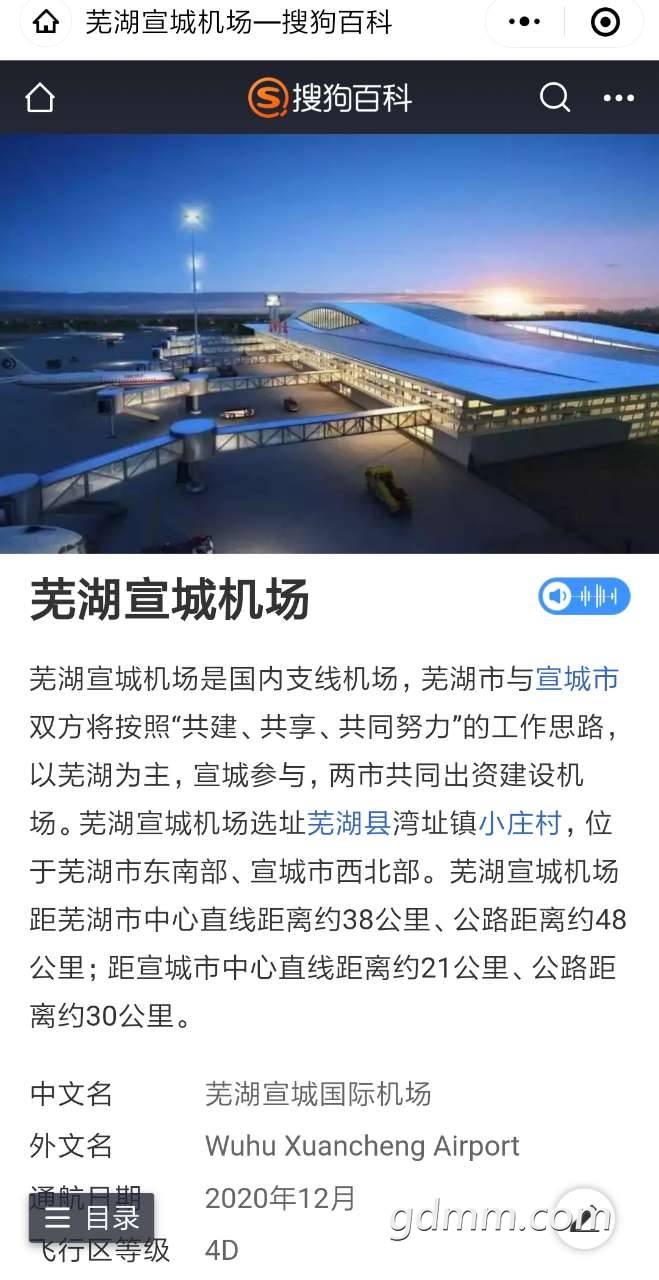
Task: Open the dark header bar's more options
Action: click(619, 98)
